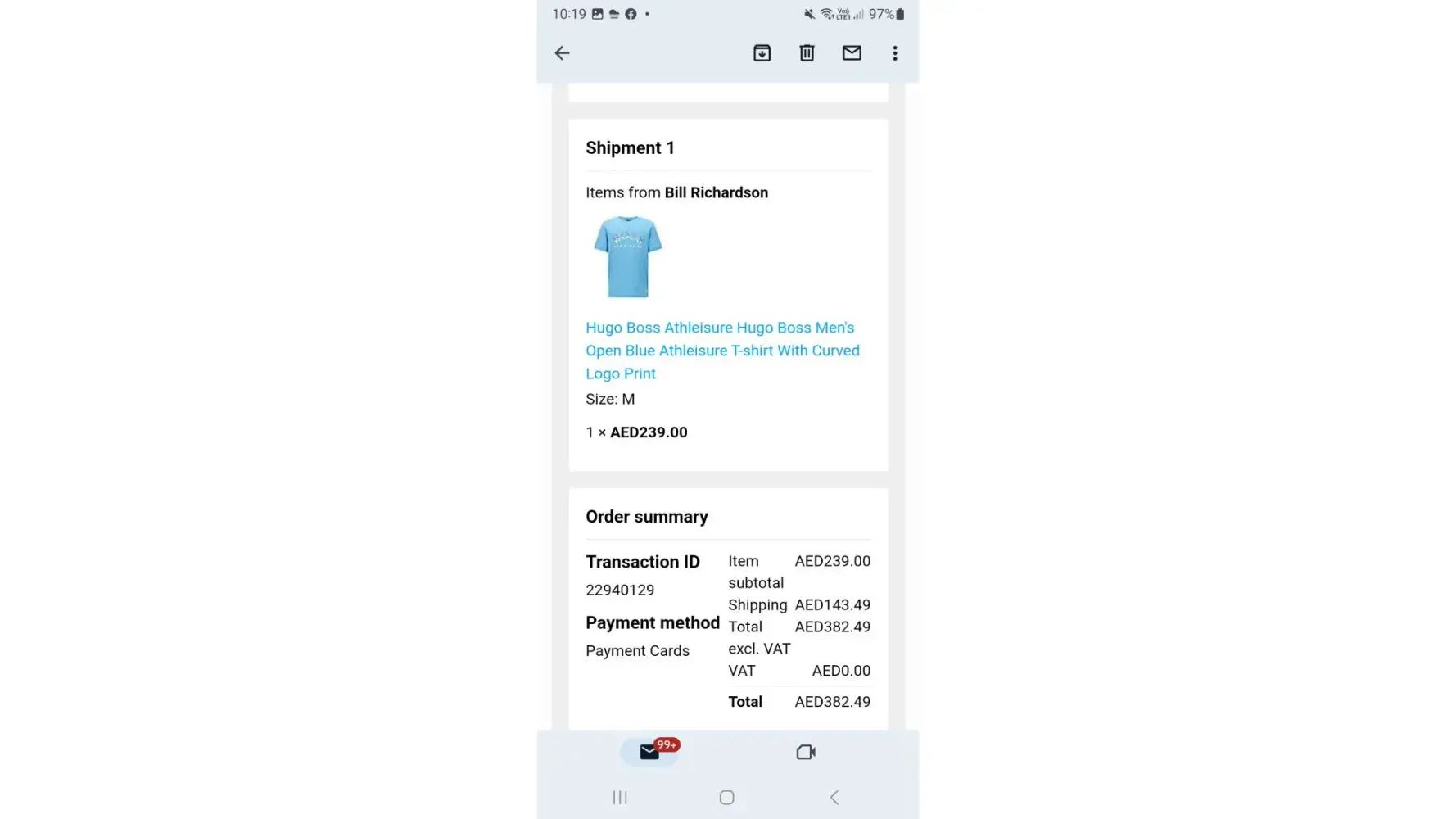Open the overflow menu

895,53
